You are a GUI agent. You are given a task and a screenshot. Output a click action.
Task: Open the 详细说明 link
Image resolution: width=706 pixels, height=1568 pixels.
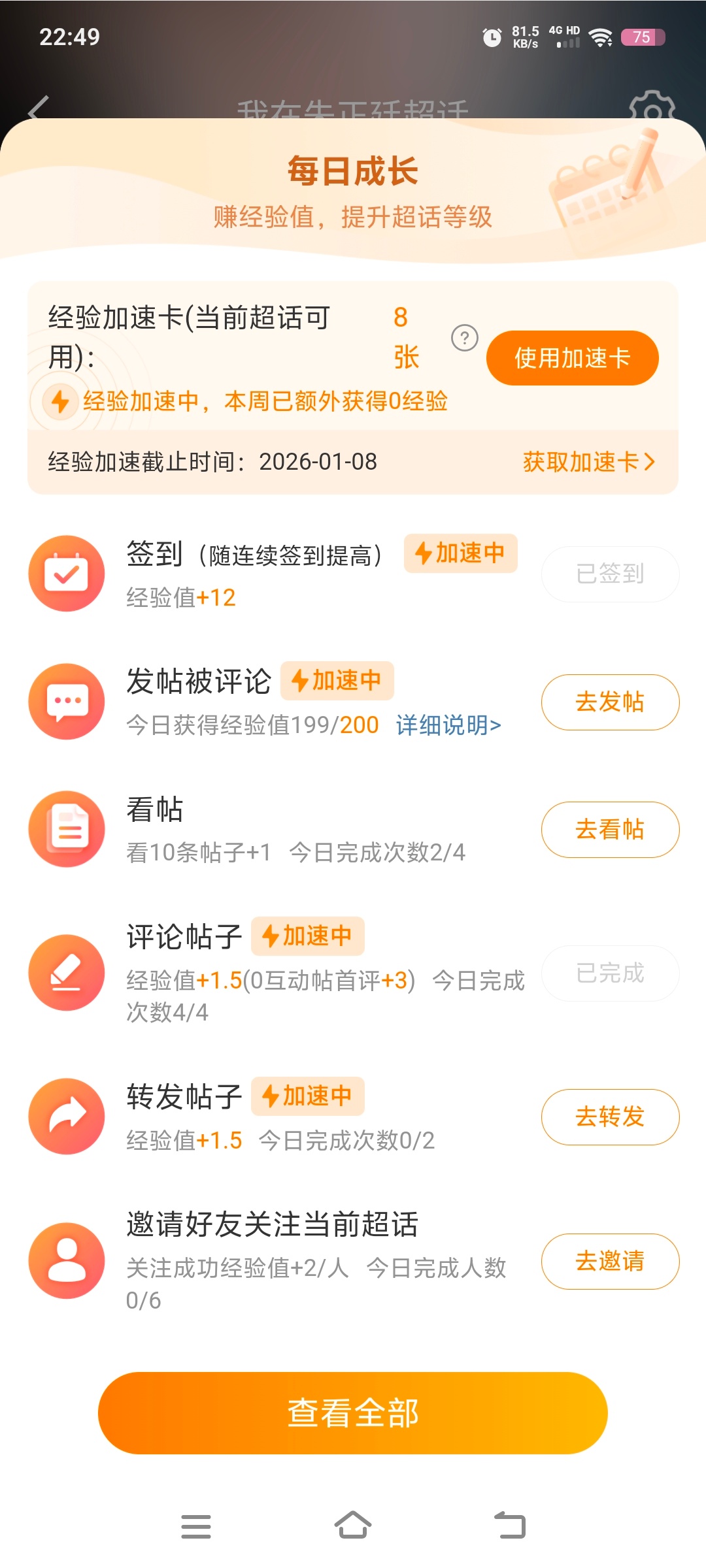click(446, 725)
